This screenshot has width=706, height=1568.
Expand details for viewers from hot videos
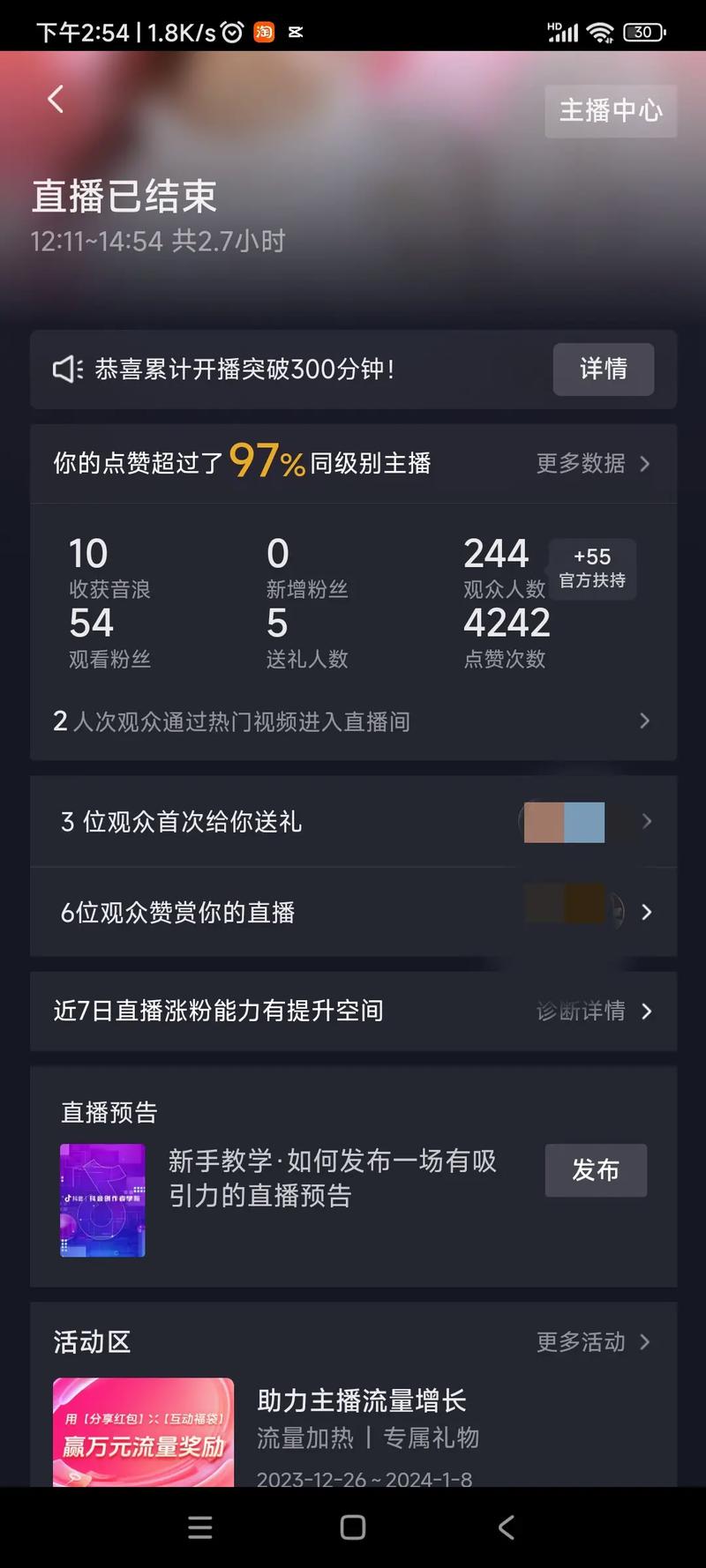tap(644, 721)
